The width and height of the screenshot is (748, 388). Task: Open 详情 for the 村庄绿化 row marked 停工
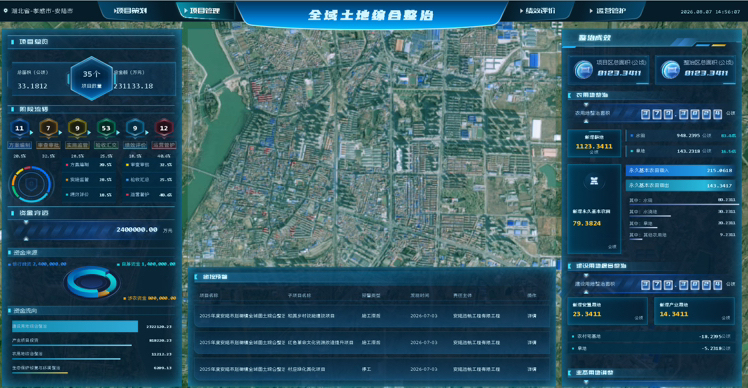[531, 369]
